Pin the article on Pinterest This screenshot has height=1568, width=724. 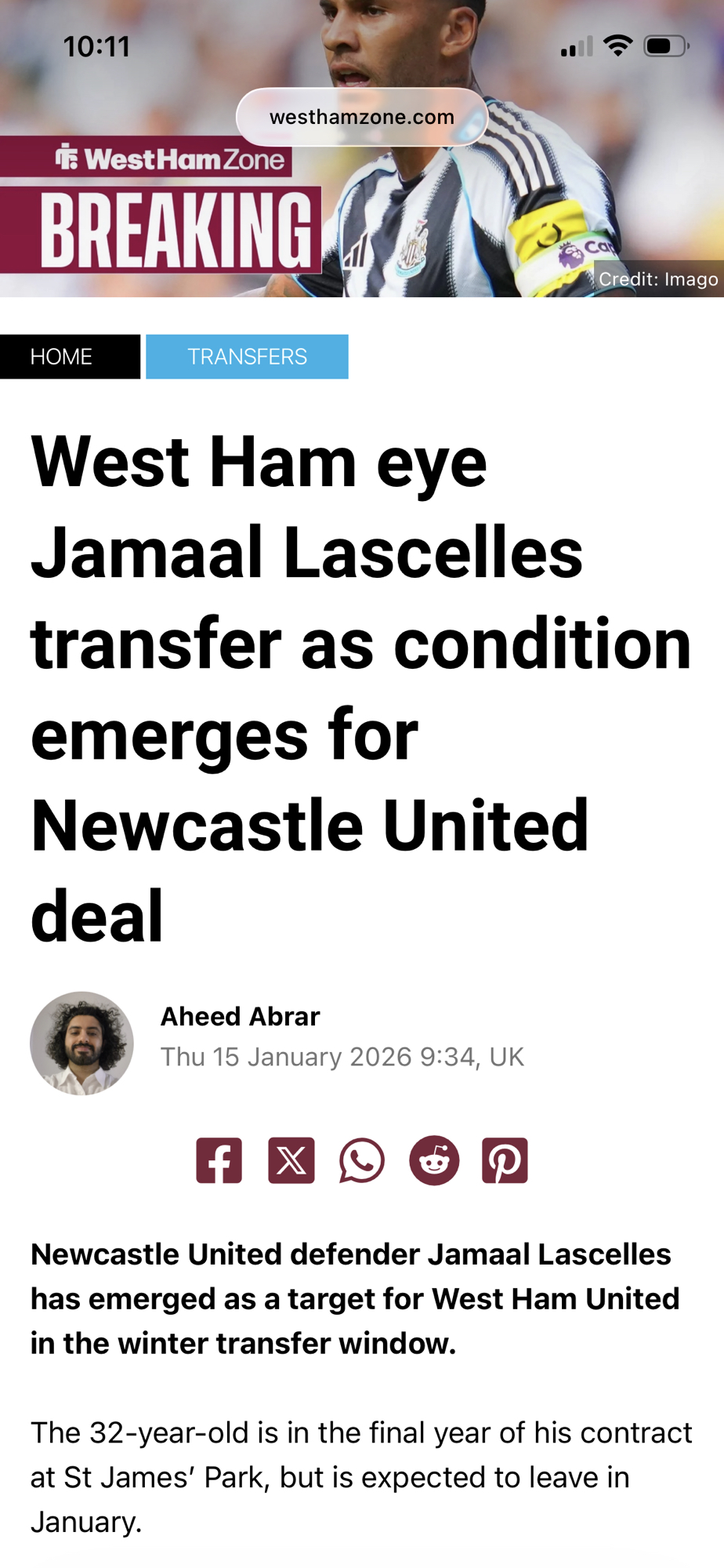coord(505,1160)
